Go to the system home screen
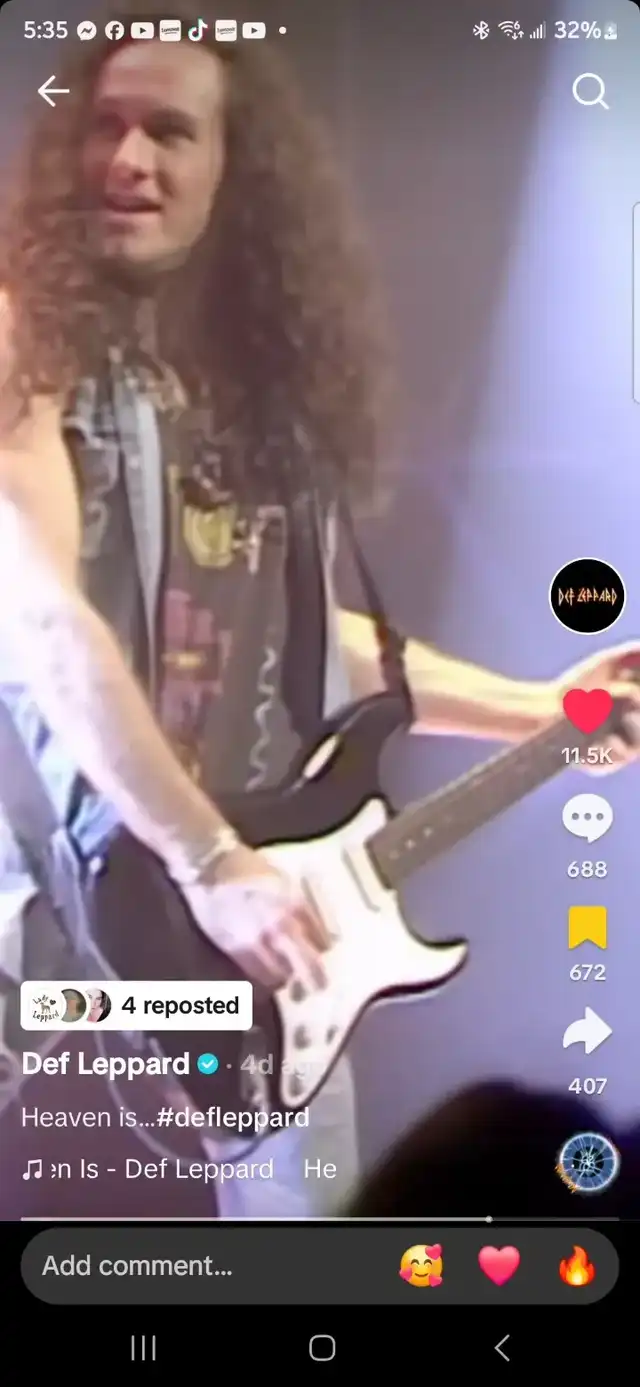 tap(322, 1348)
